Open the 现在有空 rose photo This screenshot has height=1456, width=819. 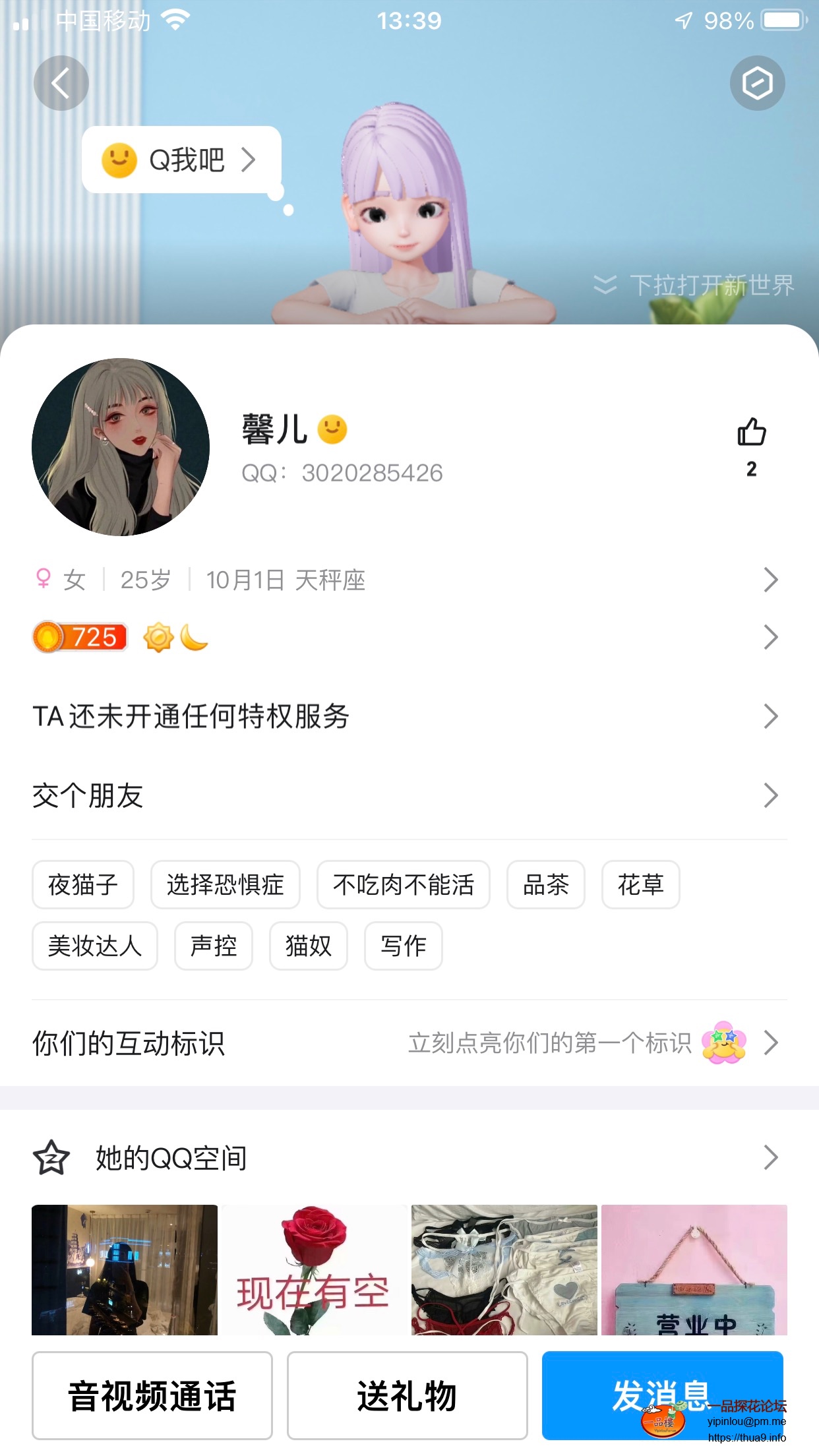[314, 1269]
